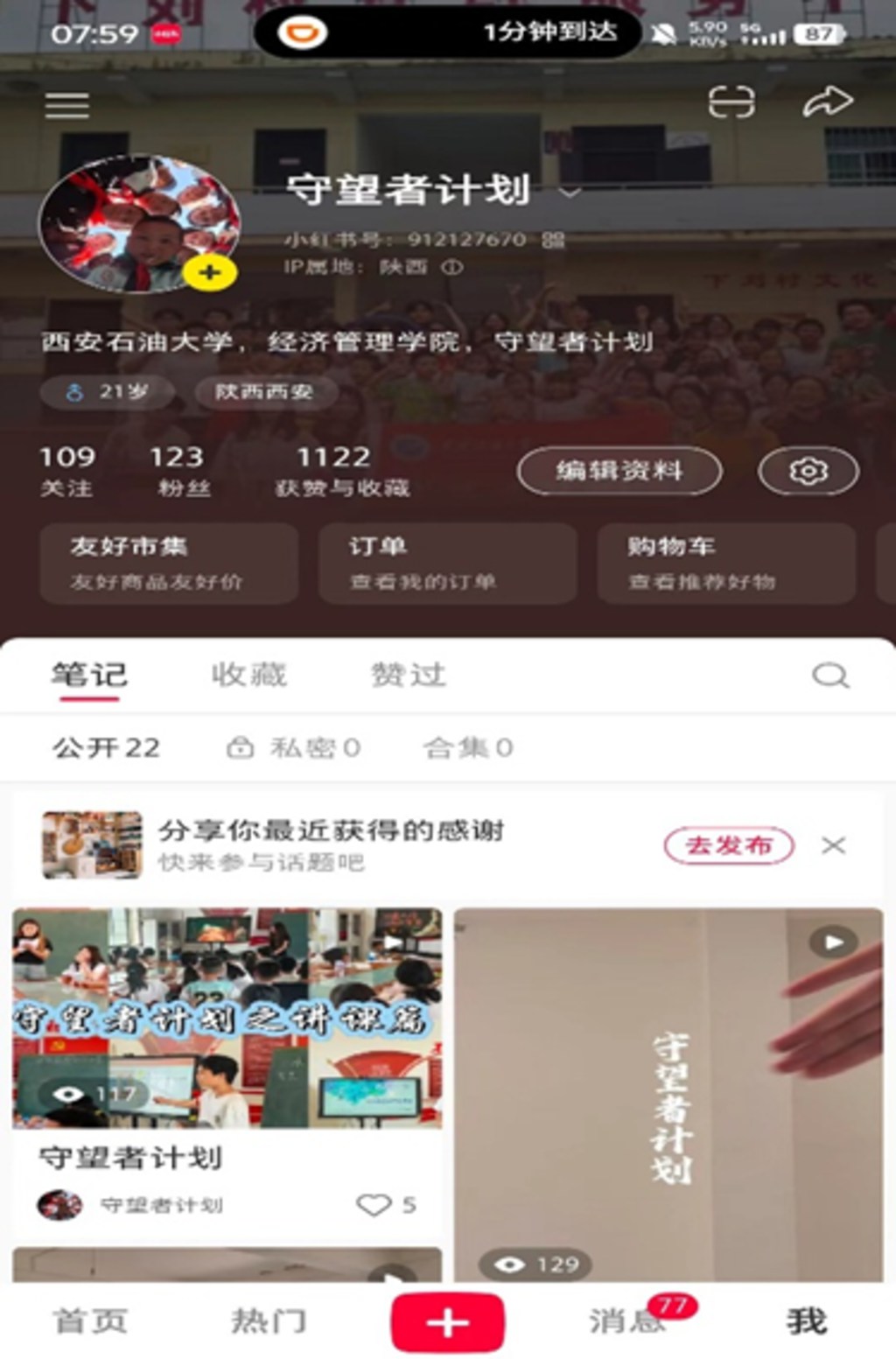Open the hamburger side menu
The height and width of the screenshot is (1359, 896).
pos(67,105)
